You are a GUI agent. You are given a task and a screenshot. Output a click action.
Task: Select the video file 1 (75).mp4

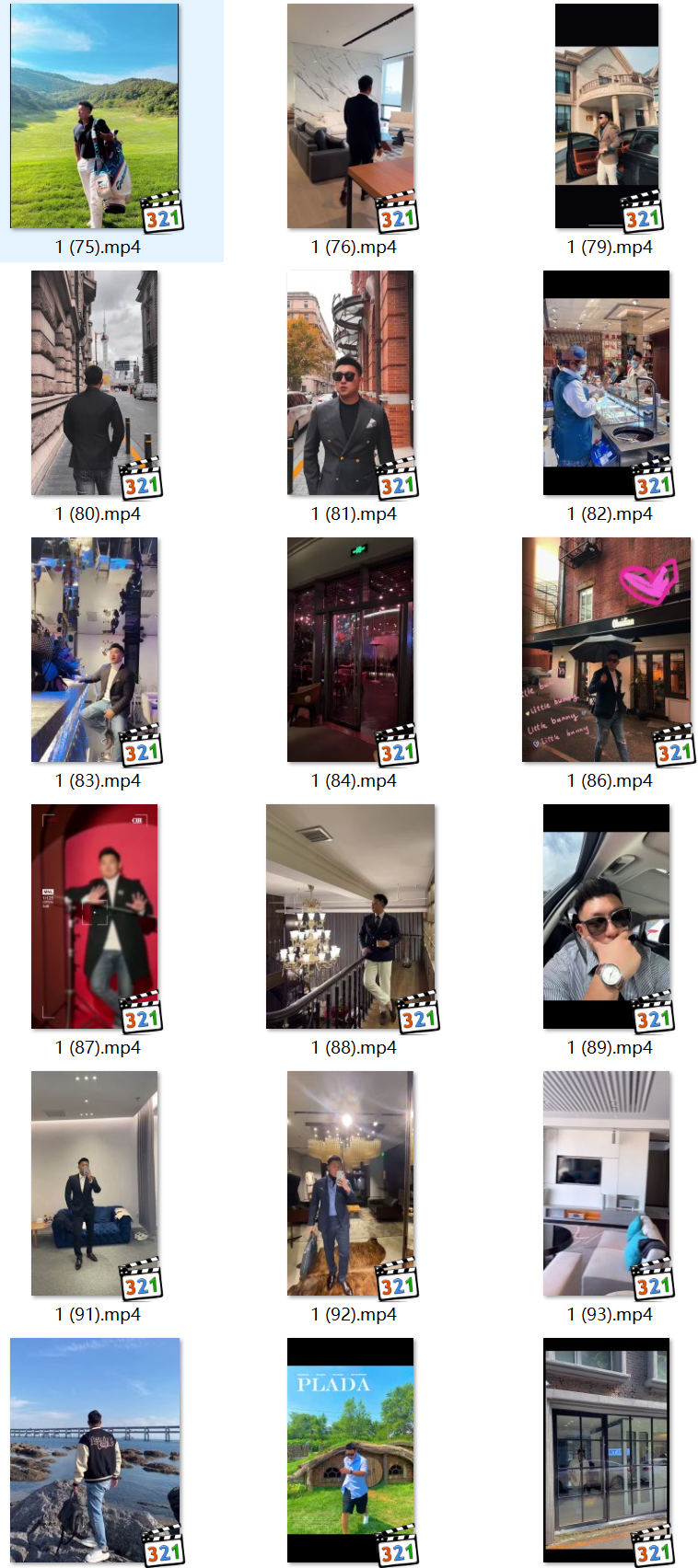pos(94,116)
